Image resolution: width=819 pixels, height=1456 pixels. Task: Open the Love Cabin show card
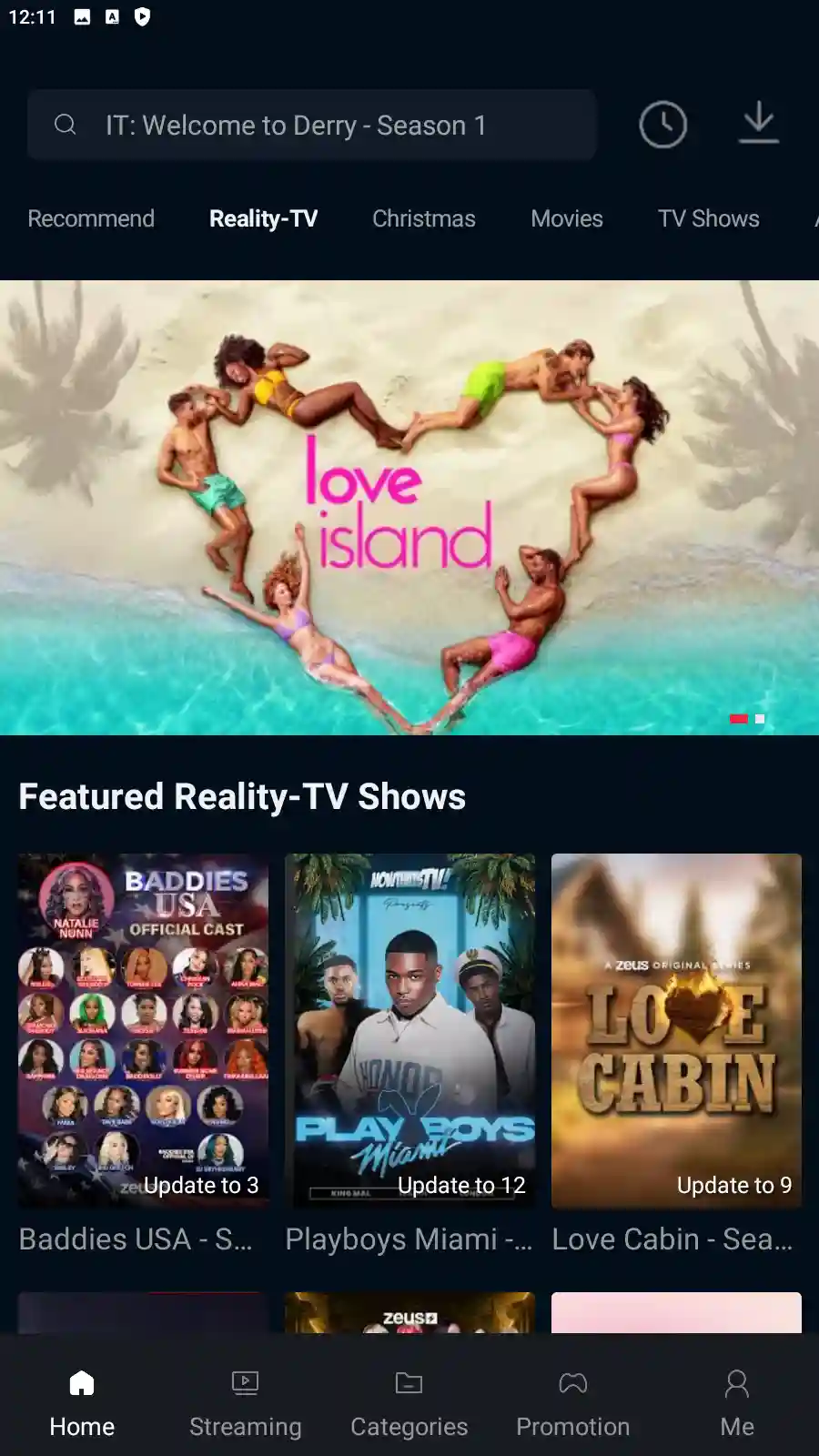[x=676, y=1031]
